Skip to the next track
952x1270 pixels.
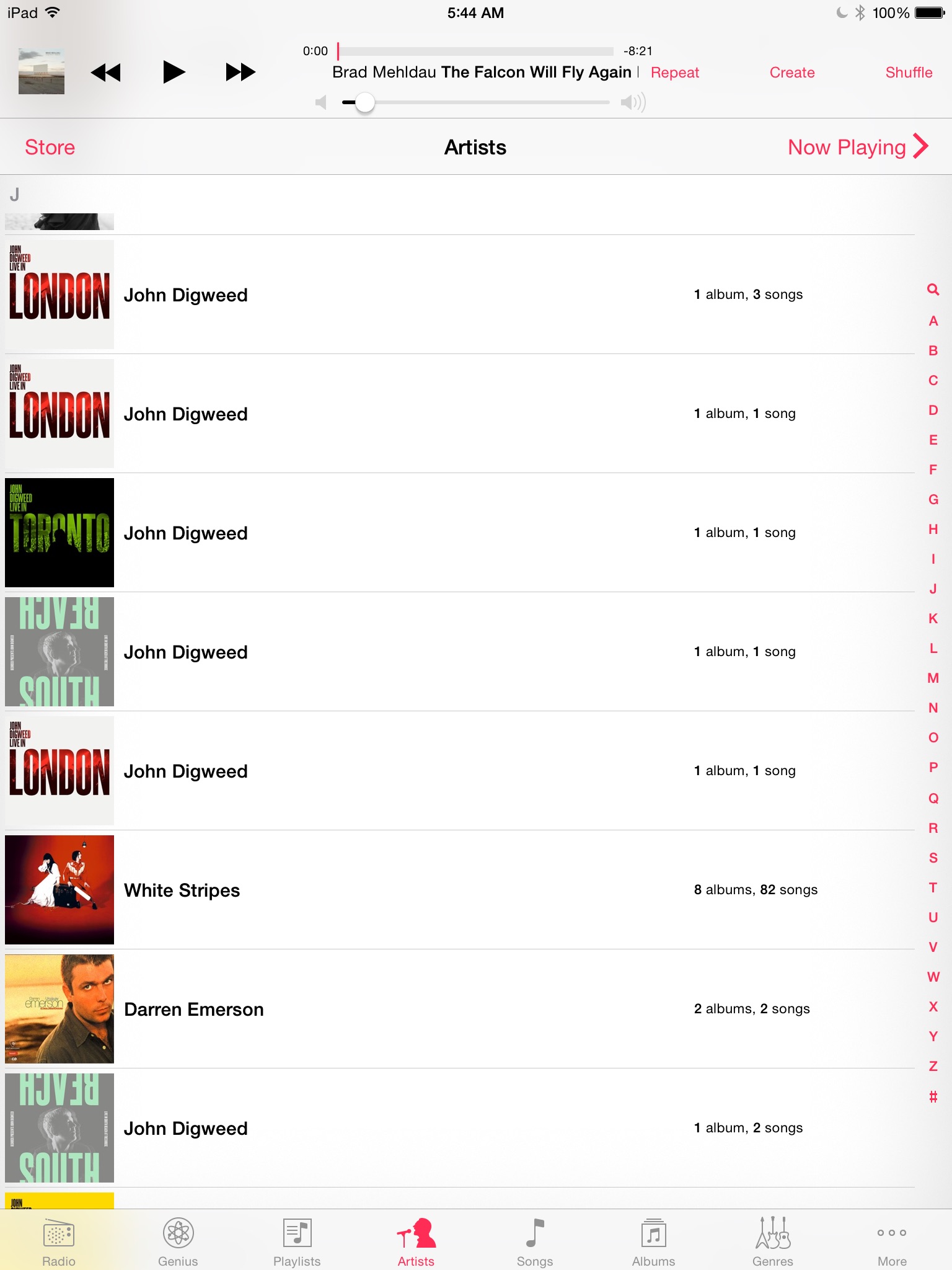click(240, 72)
